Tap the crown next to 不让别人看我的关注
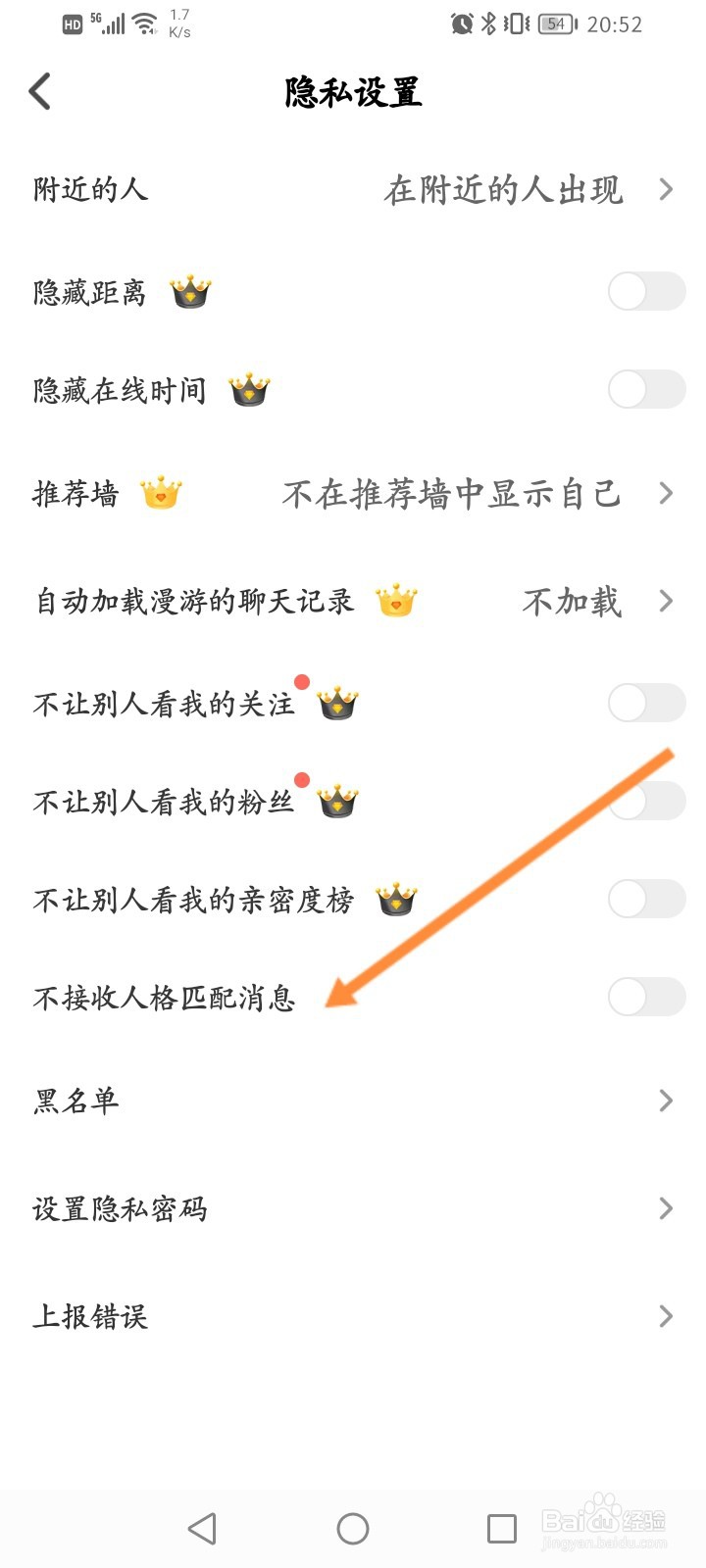Image resolution: width=706 pixels, height=1568 pixels. pos(337,704)
